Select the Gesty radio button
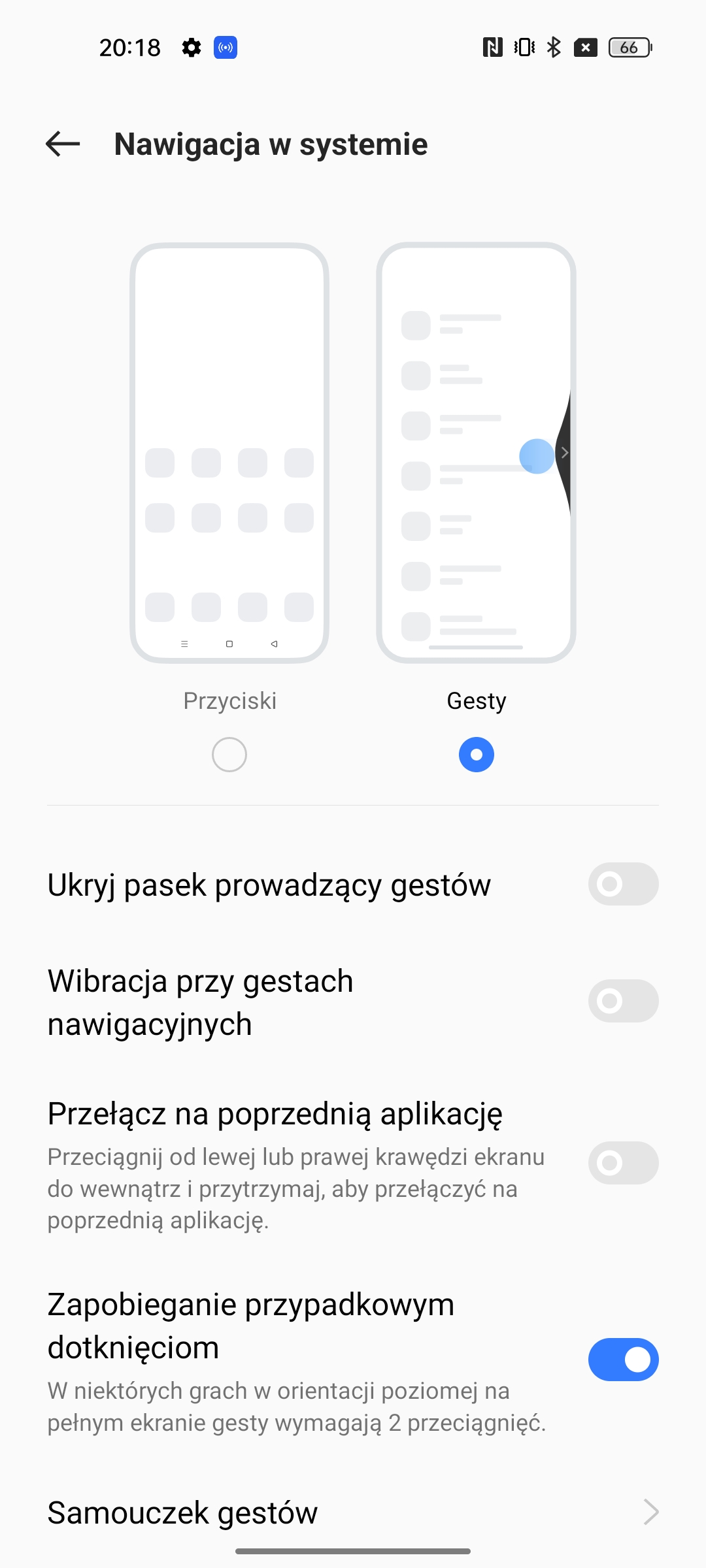 (x=476, y=754)
